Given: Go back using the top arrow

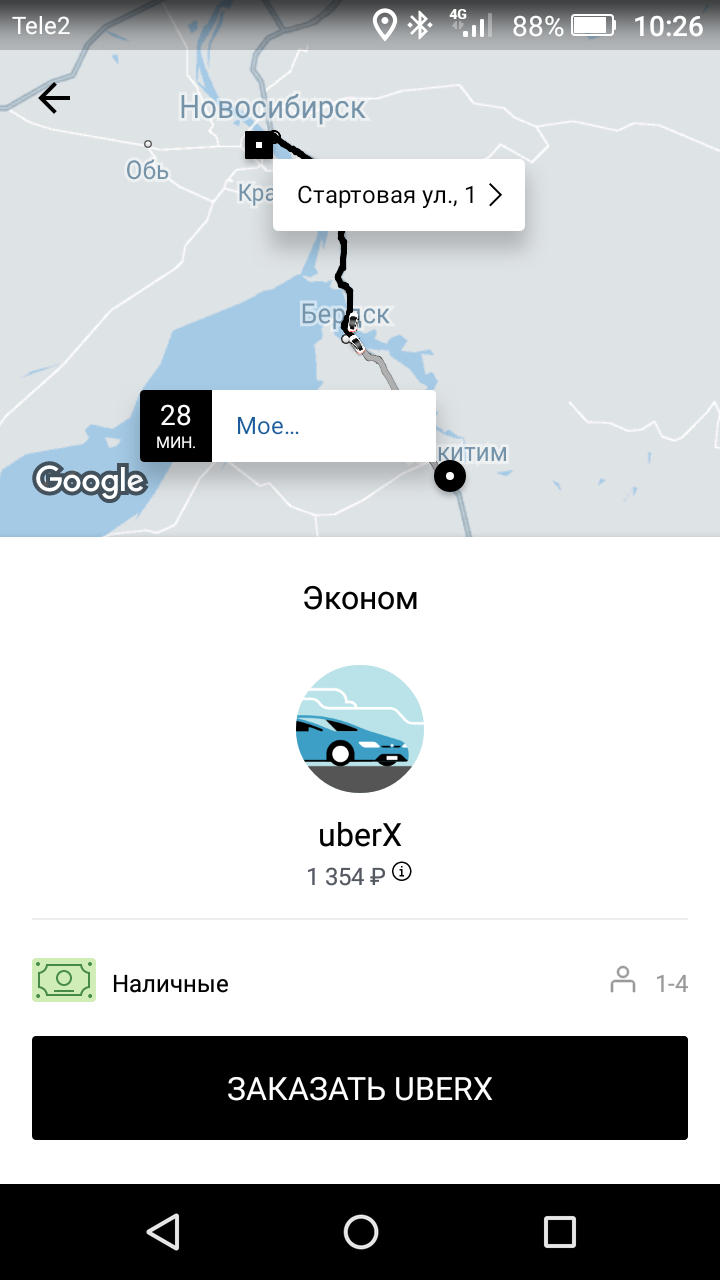Looking at the screenshot, I should [54, 97].
